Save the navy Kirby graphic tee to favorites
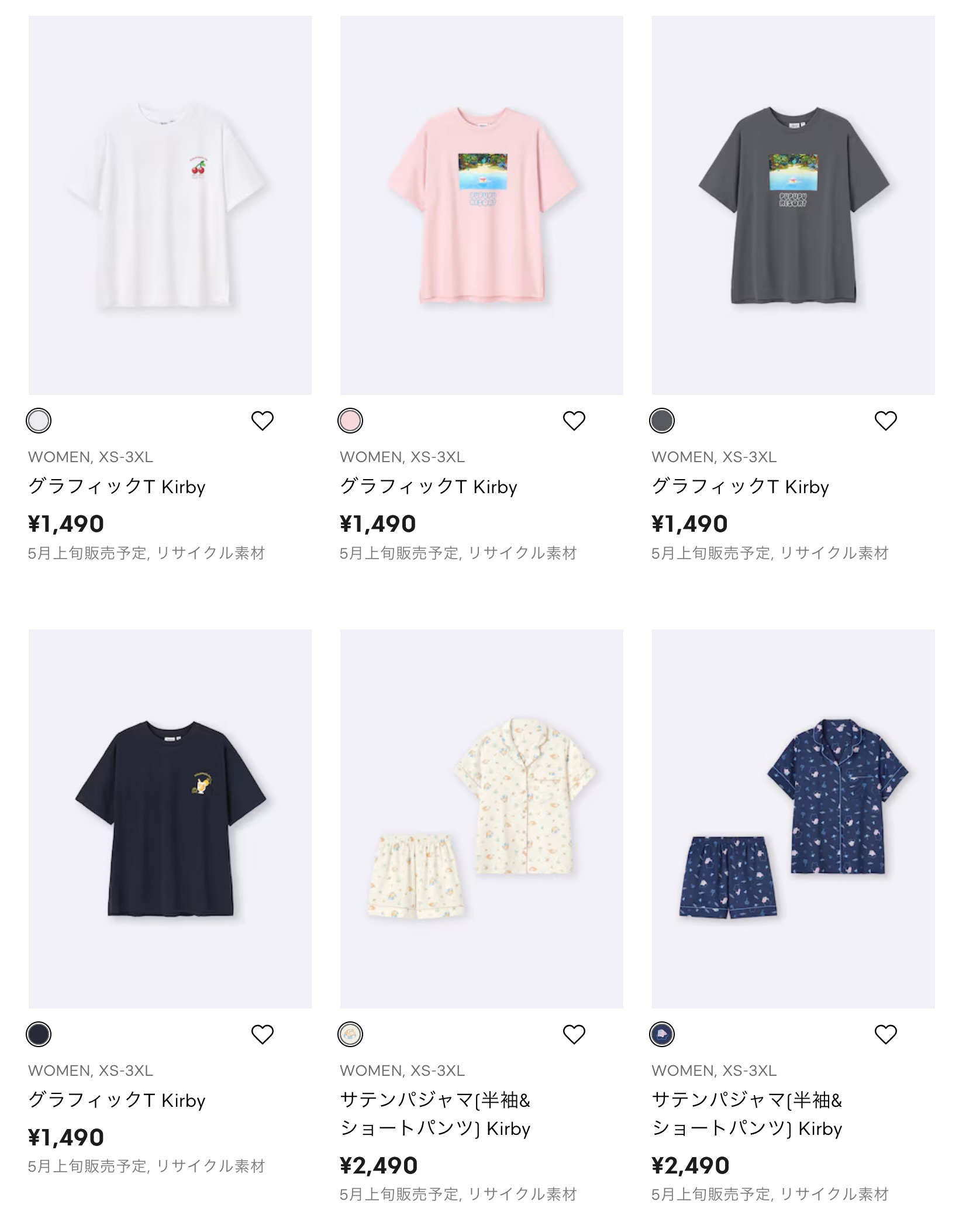 coord(263,1034)
